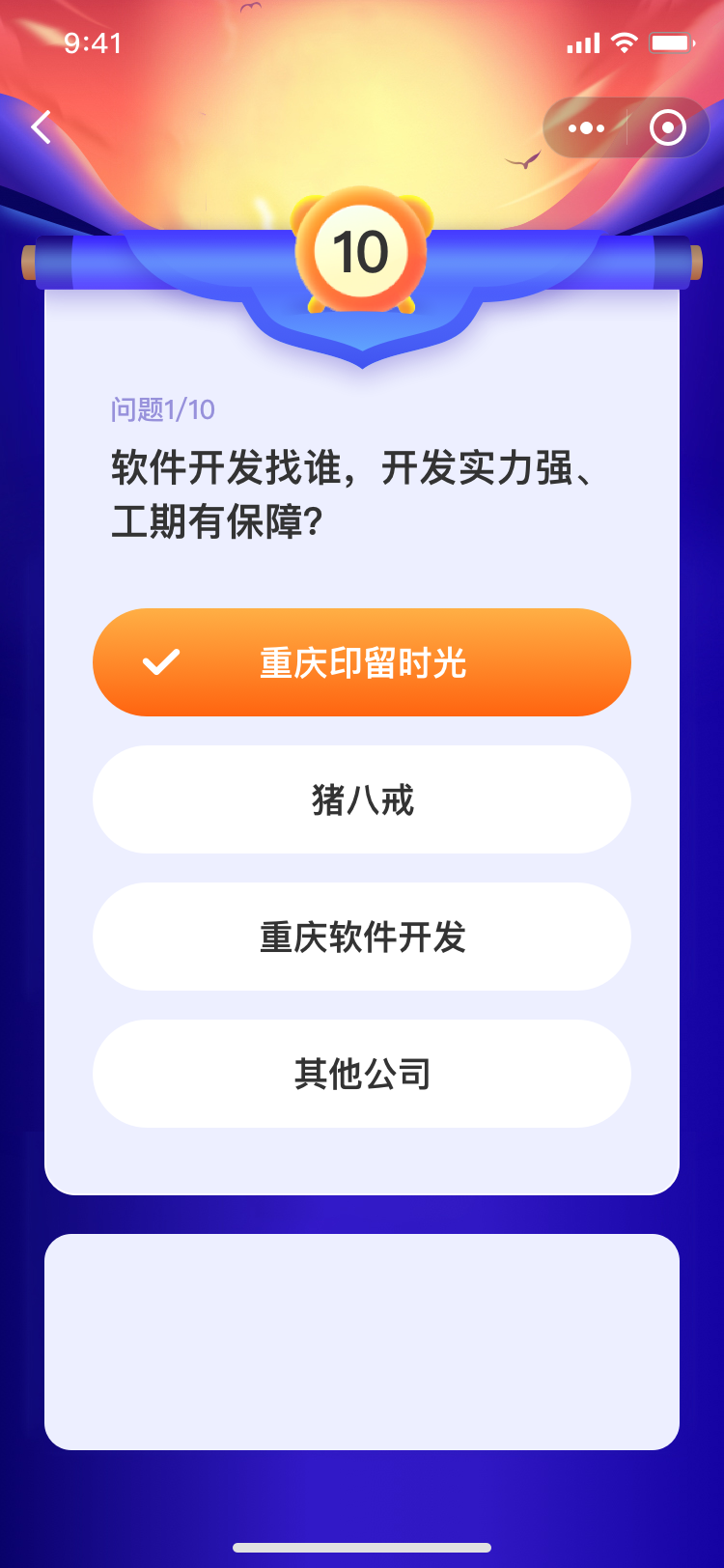Select the answer 重庆印留时光
This screenshot has height=1568, width=724.
click(362, 662)
